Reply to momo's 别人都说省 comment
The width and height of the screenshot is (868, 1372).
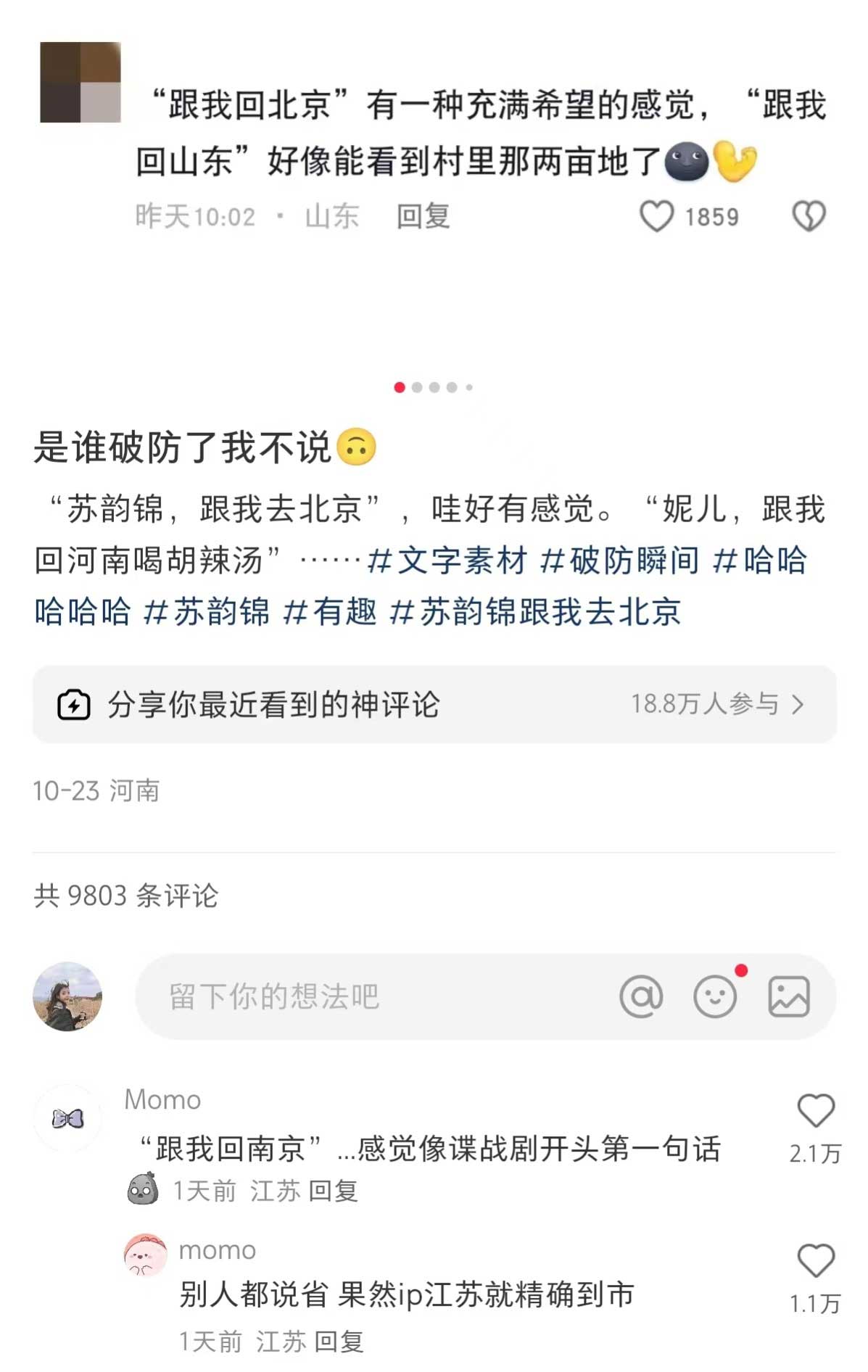click(x=339, y=1342)
